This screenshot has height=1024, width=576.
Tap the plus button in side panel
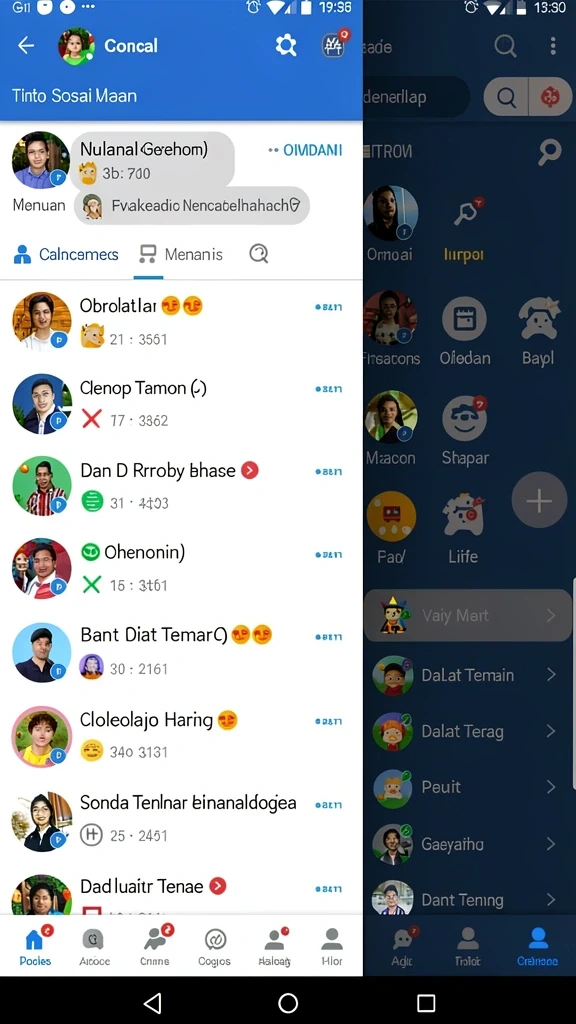pos(539,501)
